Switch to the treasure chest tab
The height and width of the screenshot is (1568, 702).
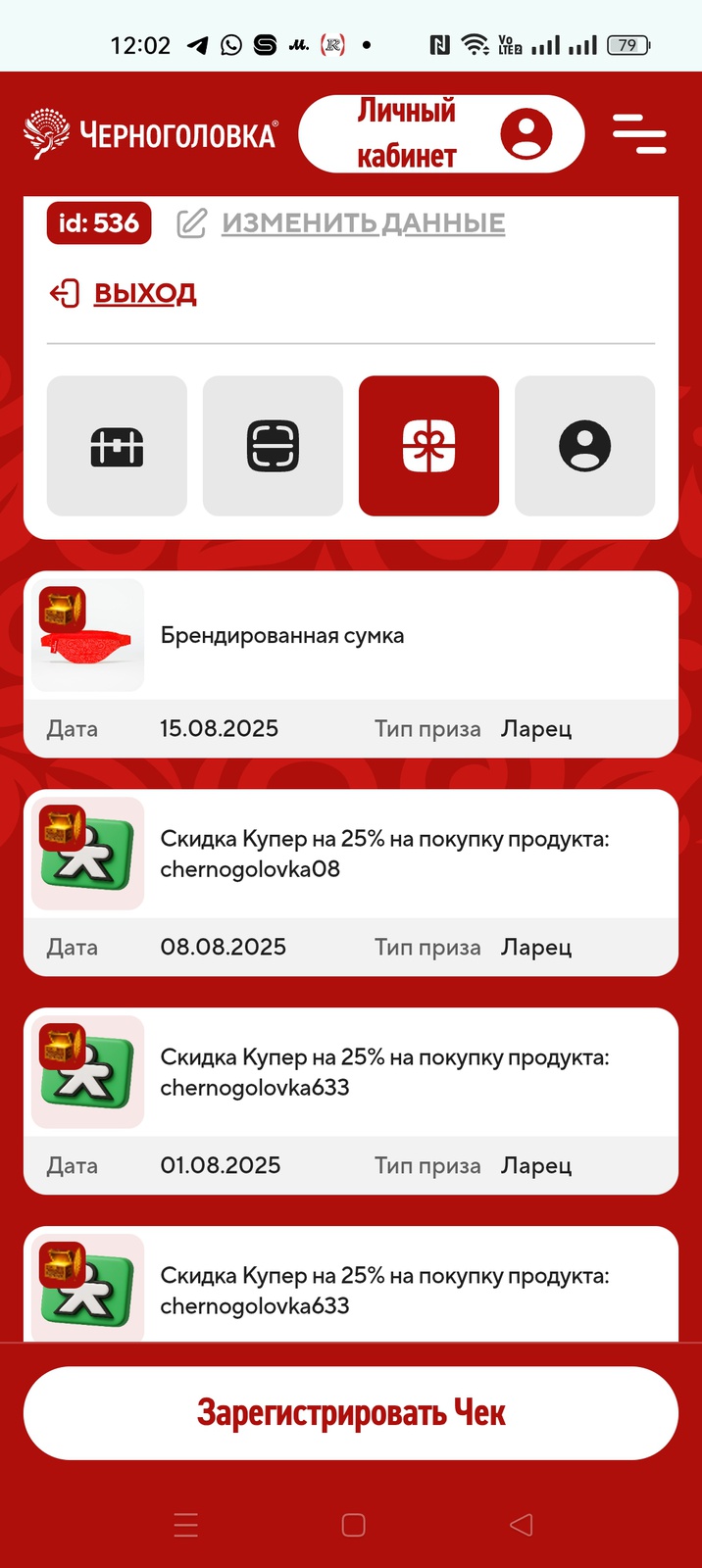click(x=117, y=446)
